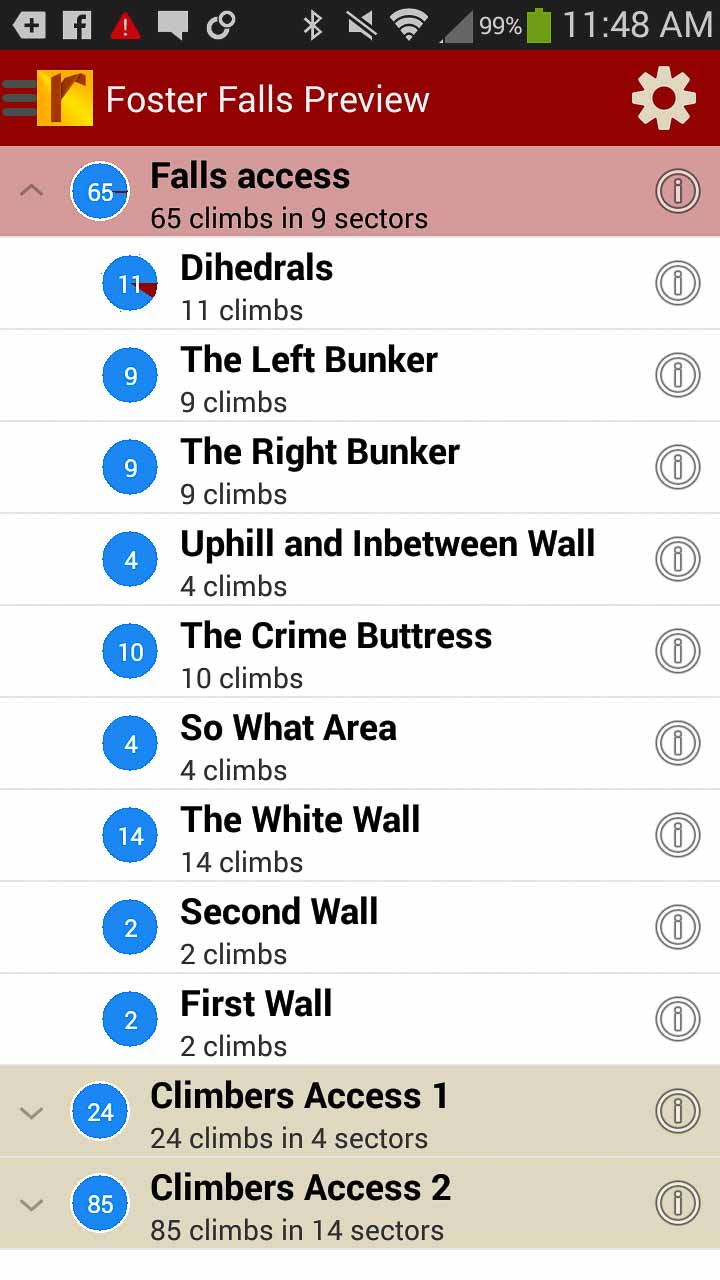Screen dimensions: 720x1280
Task: Expand the Climbers Access 2 section
Action: tap(32, 1204)
